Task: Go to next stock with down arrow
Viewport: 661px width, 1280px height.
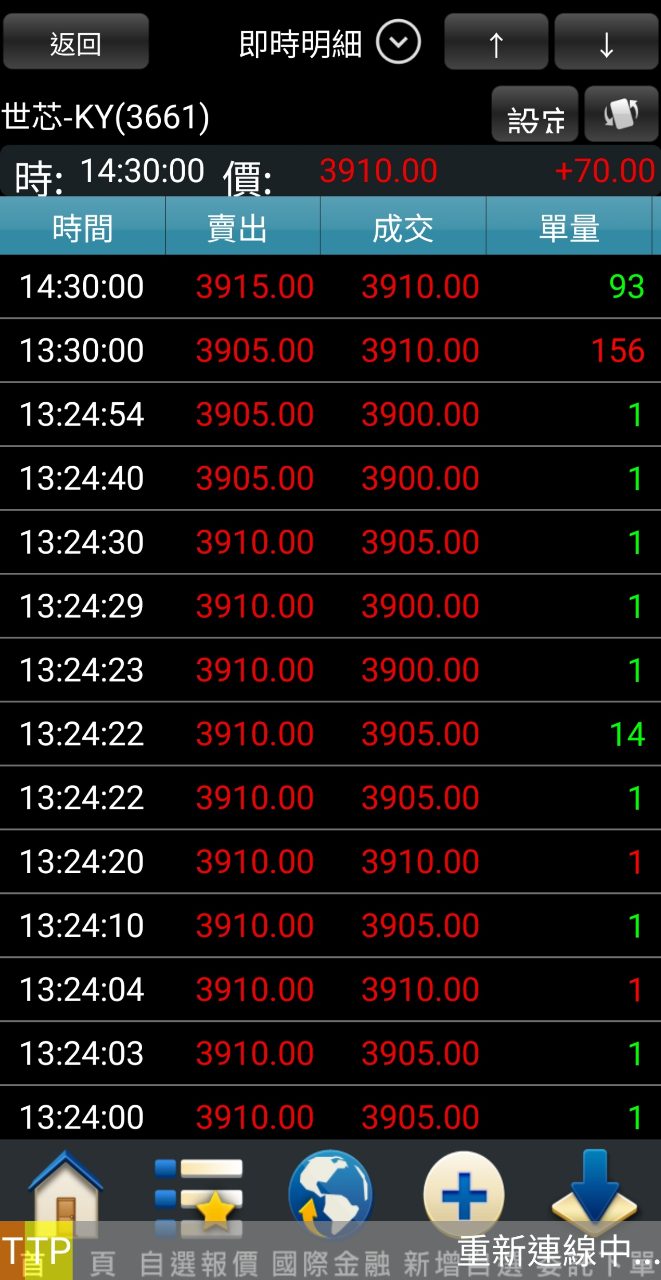Action: [606, 43]
